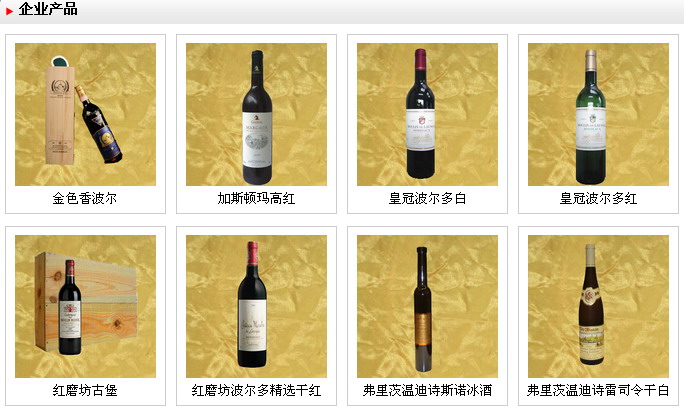
Task: View the 加斯顿玛高红 product card
Action: click(256, 114)
